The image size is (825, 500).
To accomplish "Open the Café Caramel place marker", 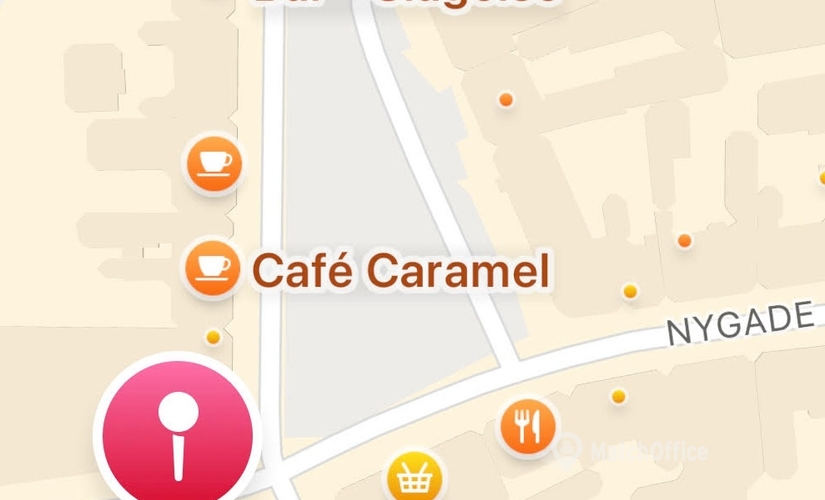I will [212, 267].
